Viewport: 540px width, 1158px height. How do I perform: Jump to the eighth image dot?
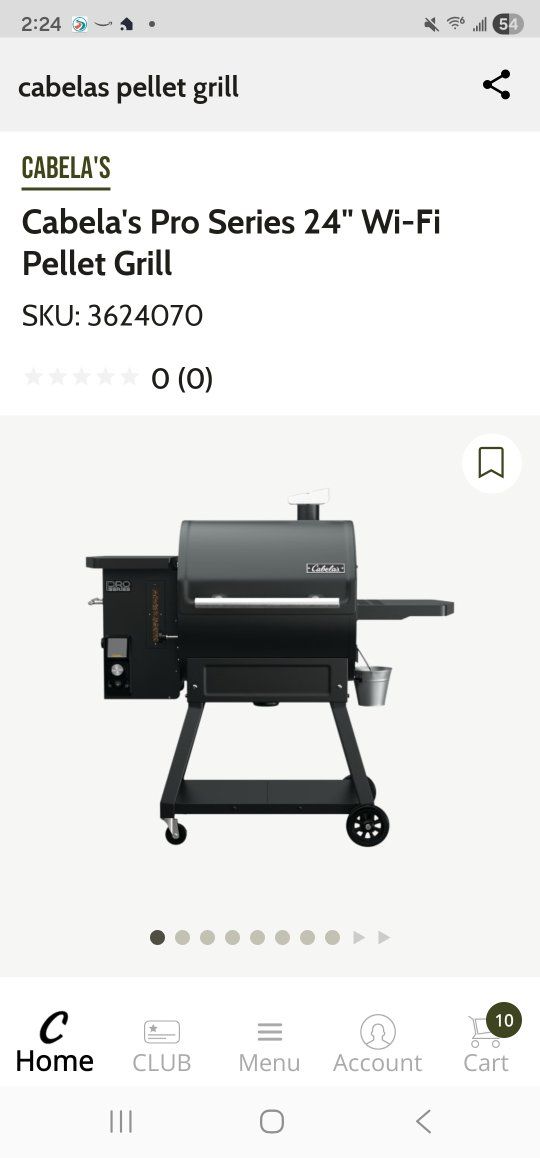332,937
